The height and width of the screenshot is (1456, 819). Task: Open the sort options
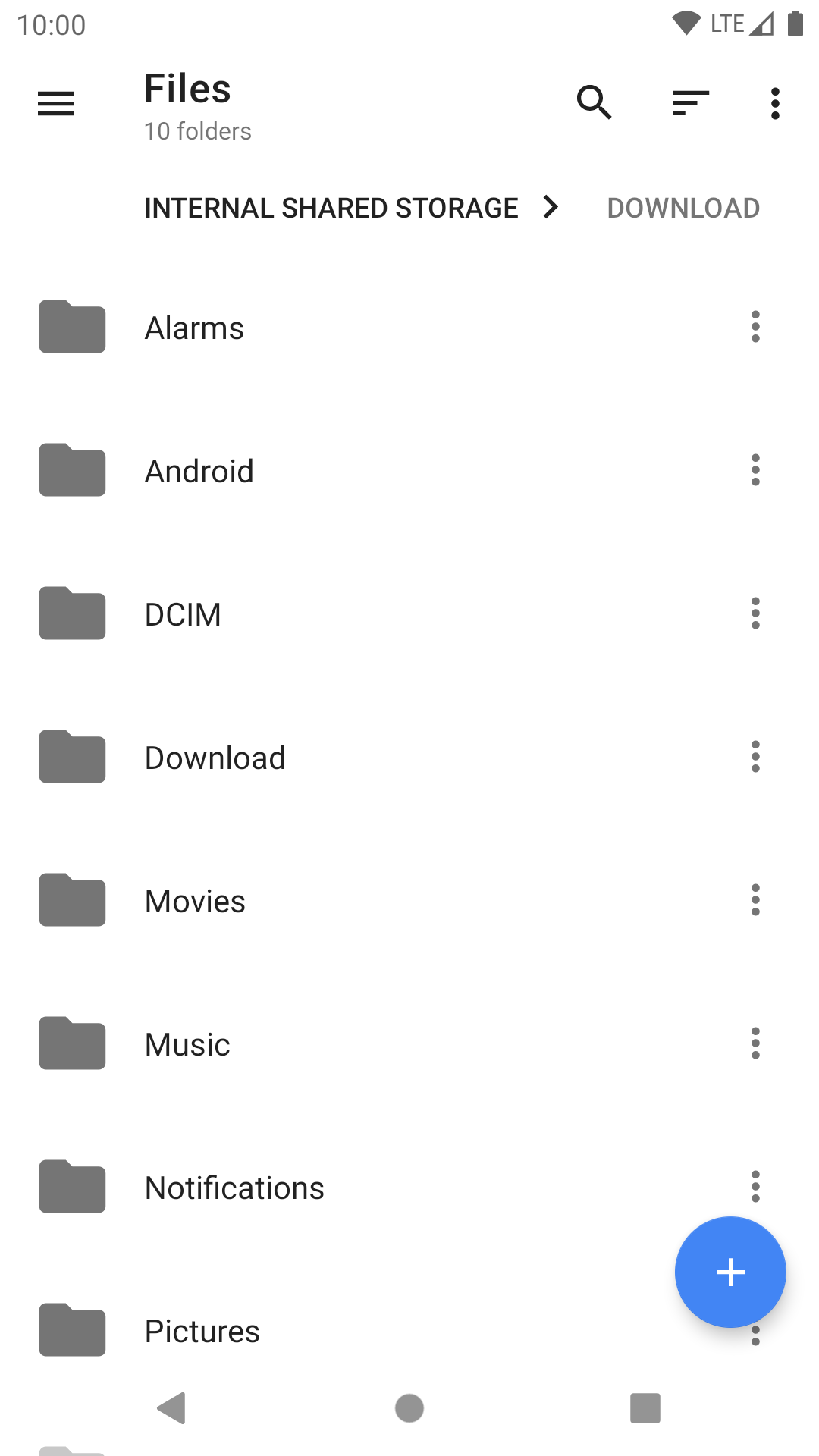(x=690, y=103)
